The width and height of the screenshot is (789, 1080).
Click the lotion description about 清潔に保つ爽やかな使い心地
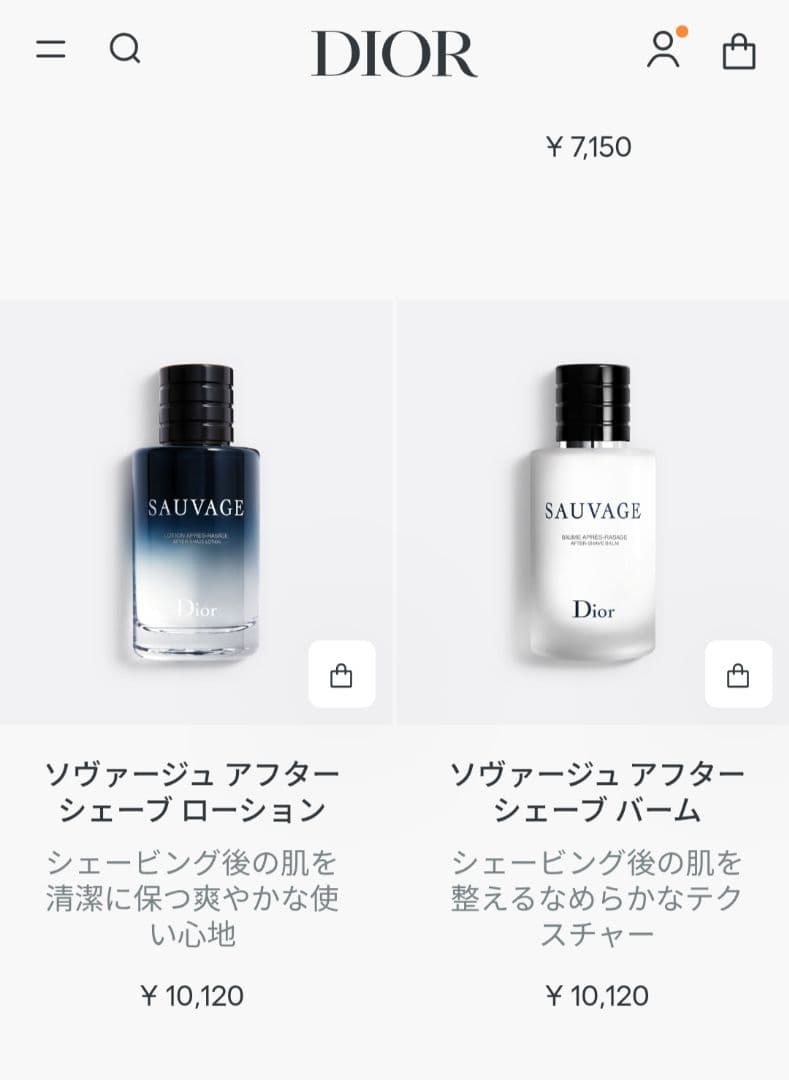[197, 895]
